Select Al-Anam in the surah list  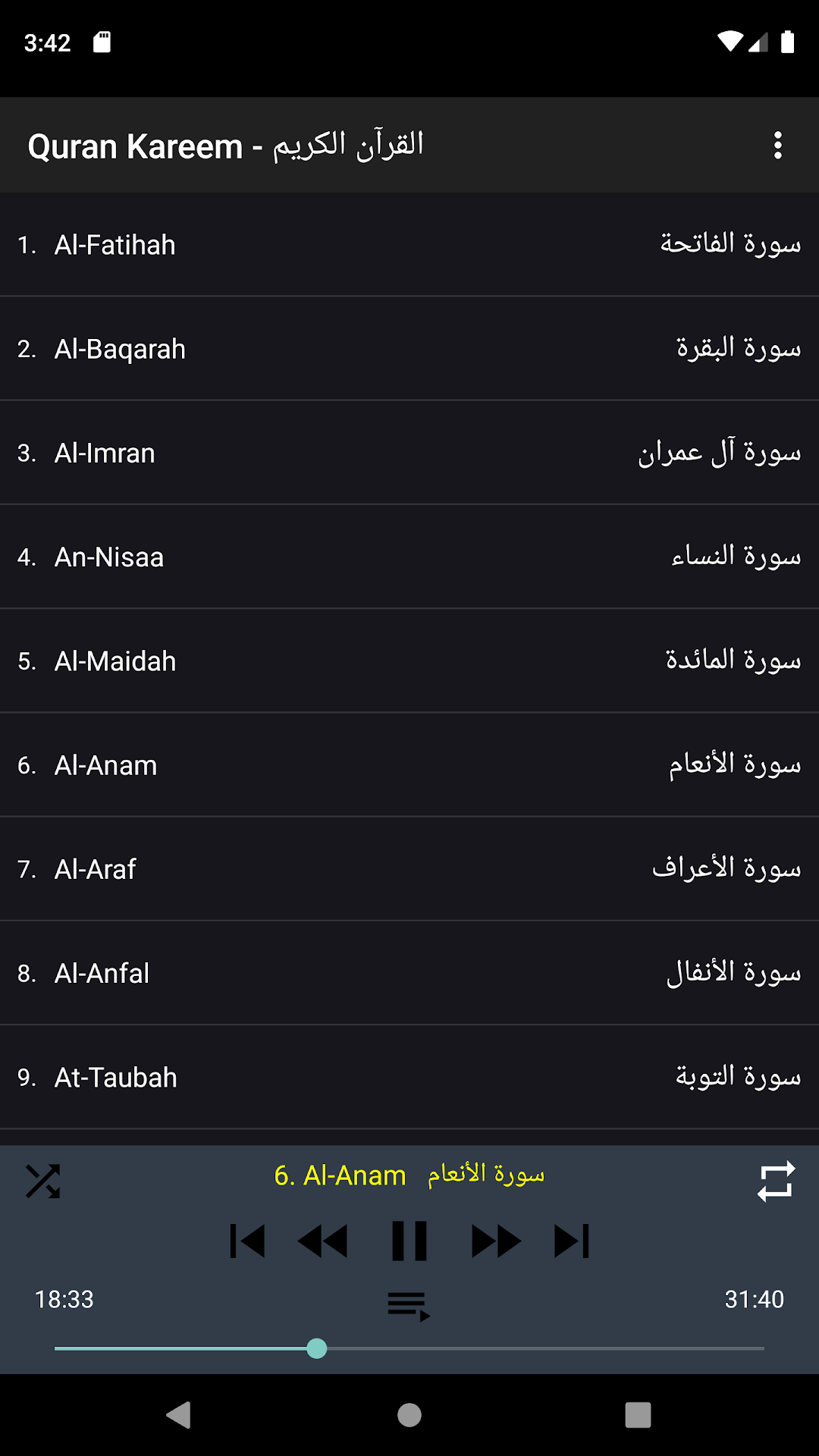tap(409, 764)
